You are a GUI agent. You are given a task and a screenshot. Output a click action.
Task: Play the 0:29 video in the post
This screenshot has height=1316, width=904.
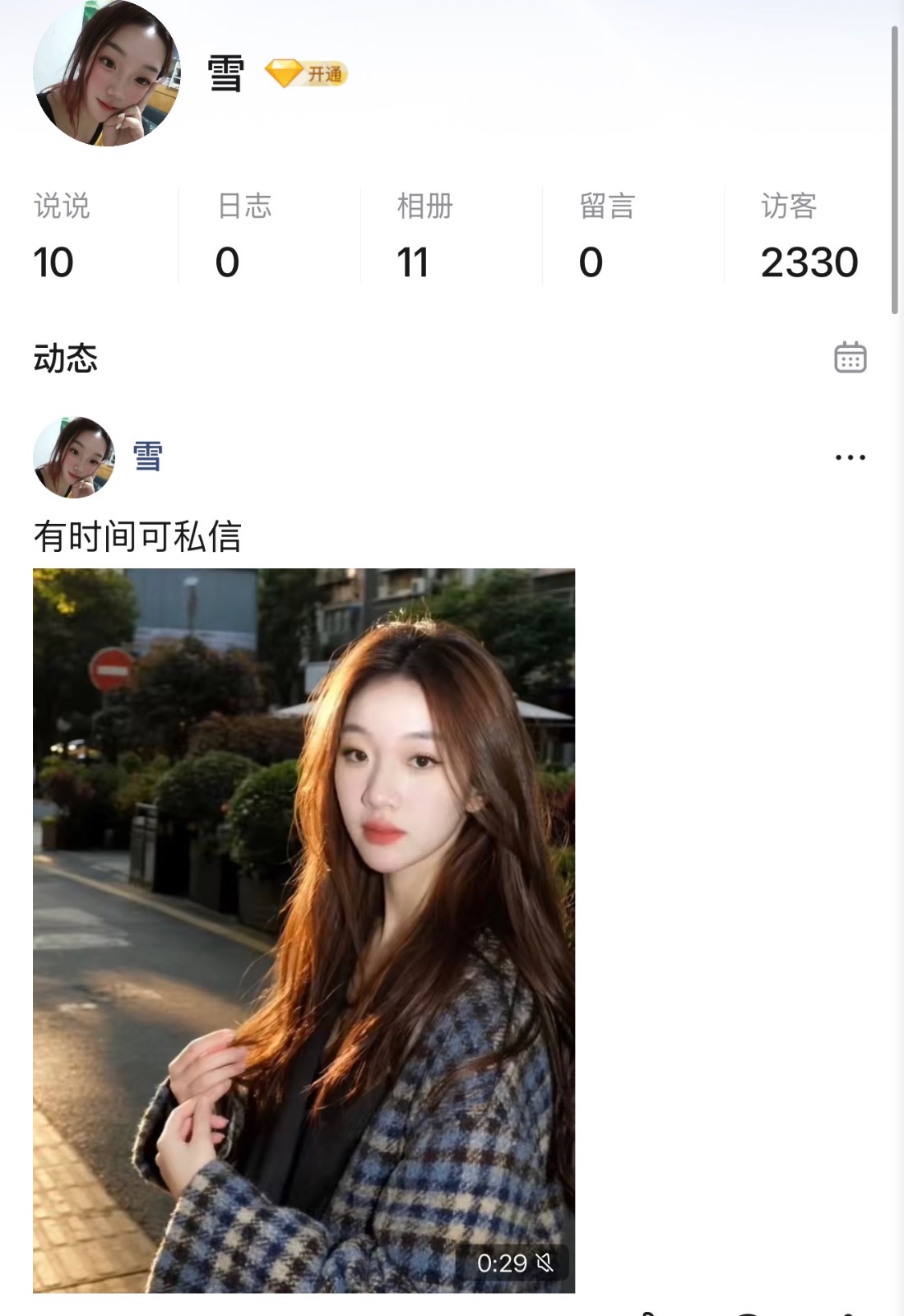[304, 929]
